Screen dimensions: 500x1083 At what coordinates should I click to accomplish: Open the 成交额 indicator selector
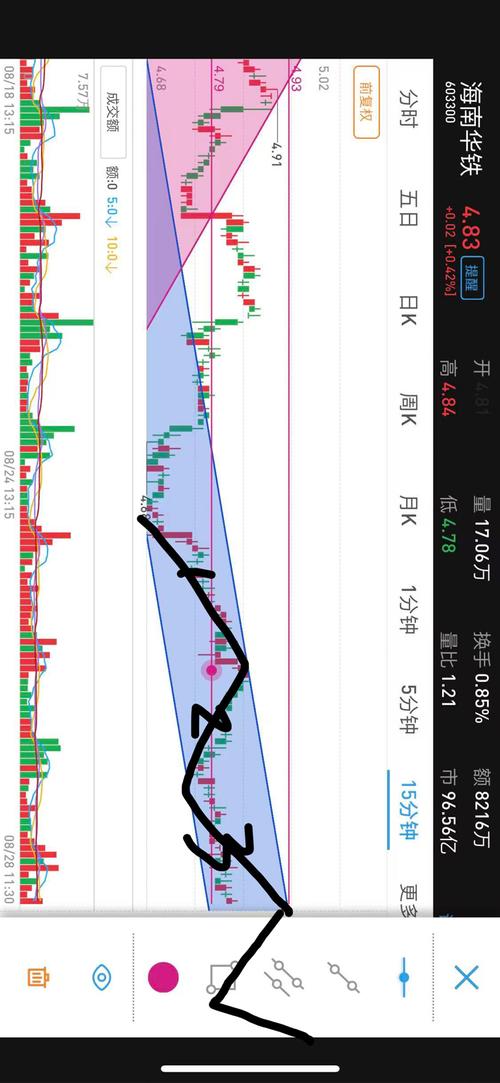point(113,112)
